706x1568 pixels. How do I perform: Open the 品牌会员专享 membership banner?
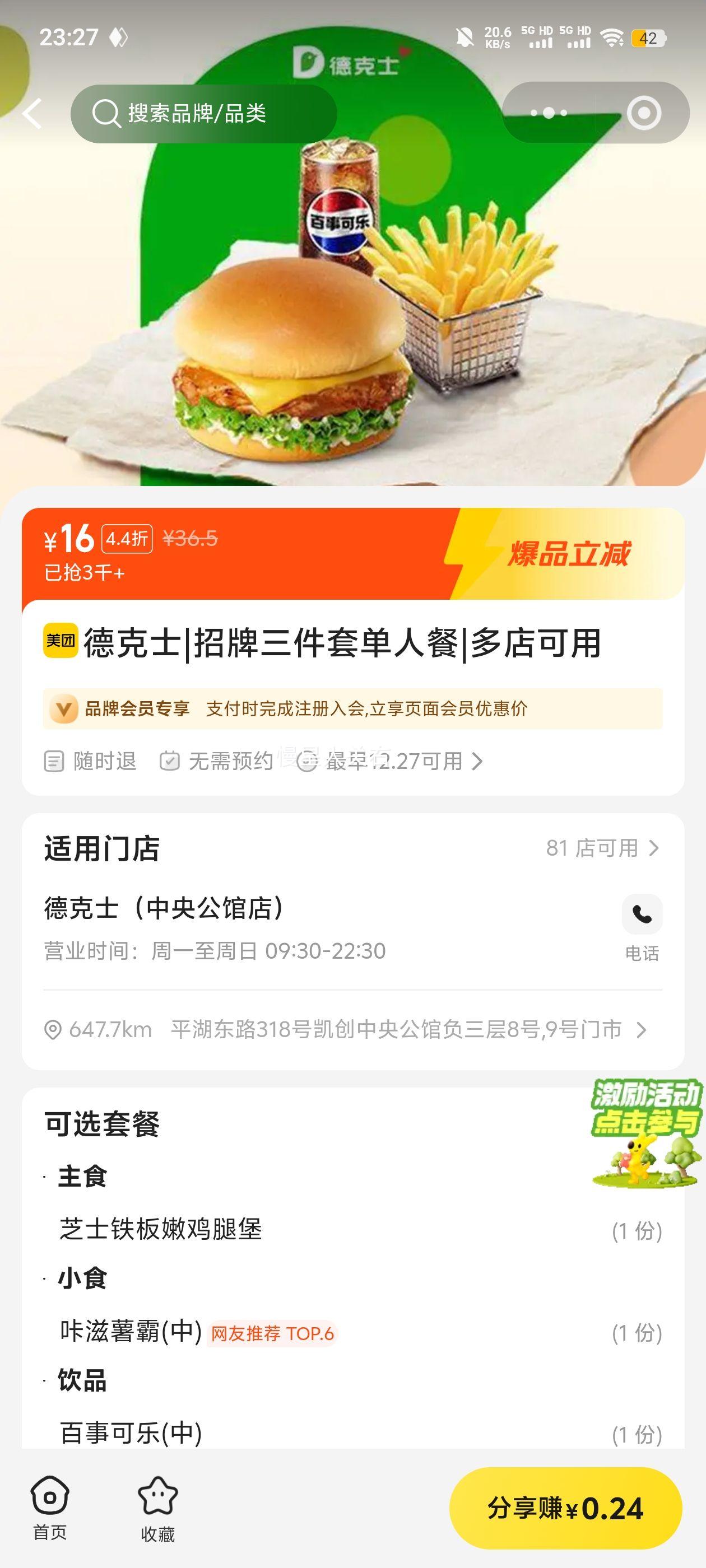pyautogui.click(x=352, y=708)
